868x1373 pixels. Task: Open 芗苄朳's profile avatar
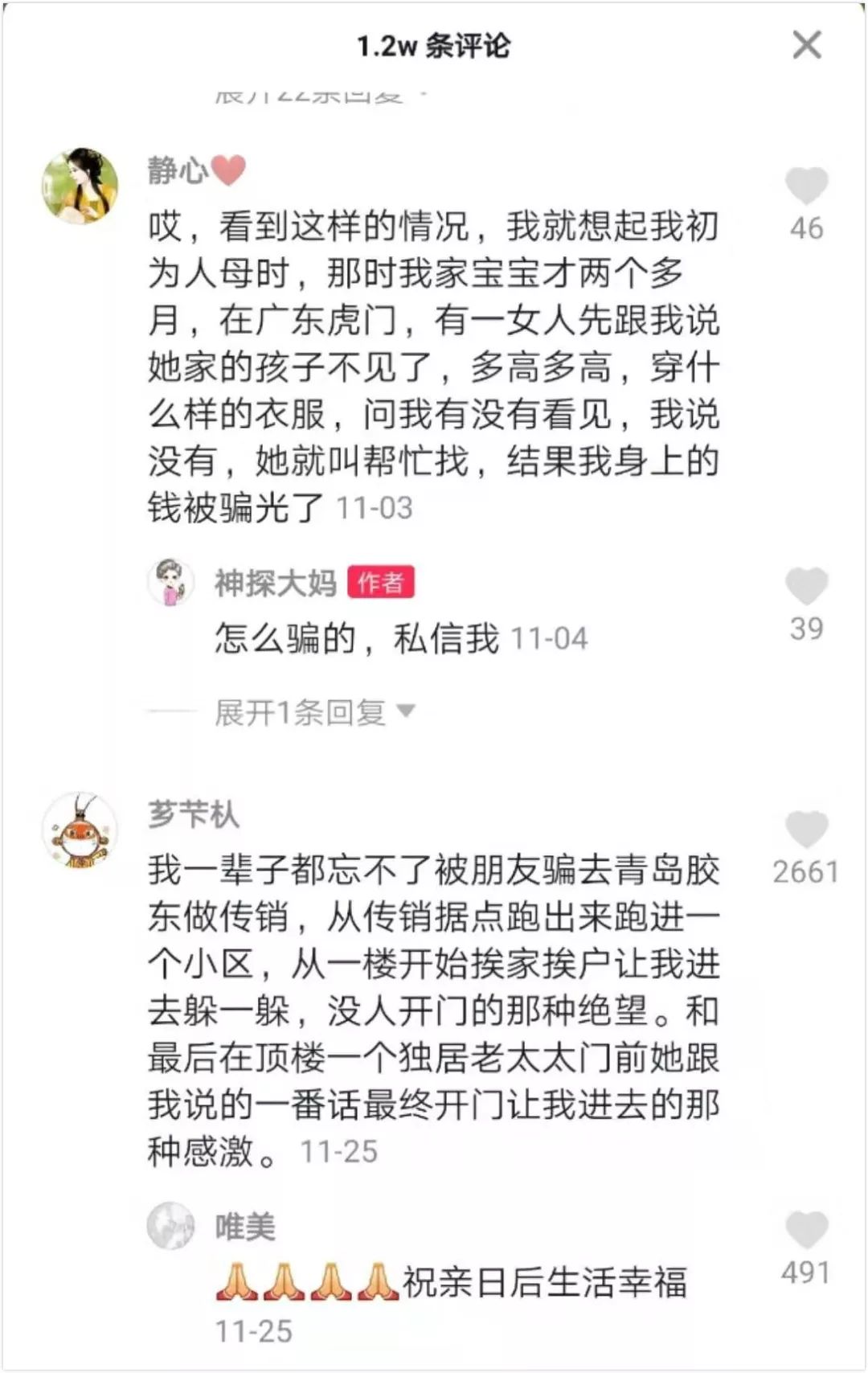(x=80, y=830)
